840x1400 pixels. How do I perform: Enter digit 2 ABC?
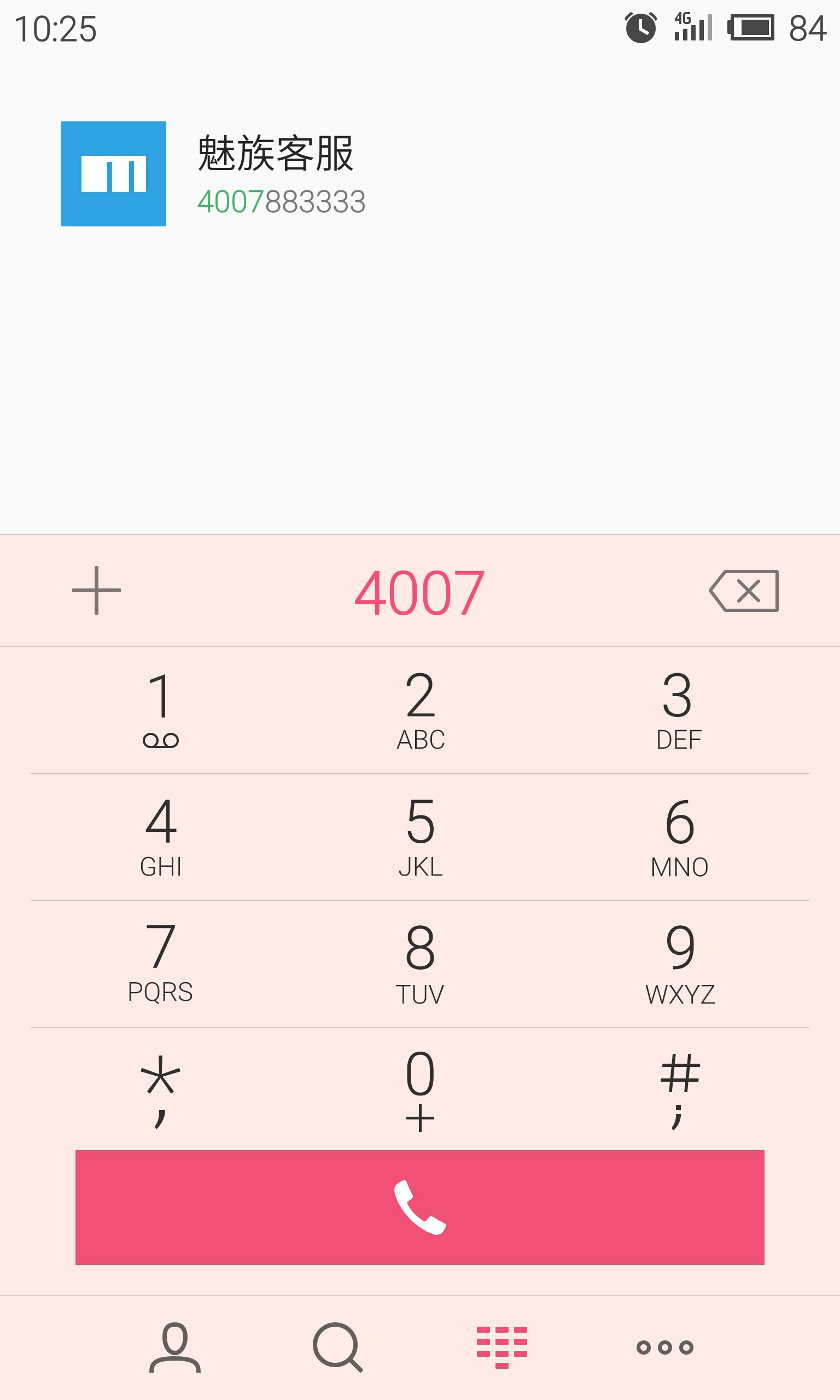(x=420, y=710)
